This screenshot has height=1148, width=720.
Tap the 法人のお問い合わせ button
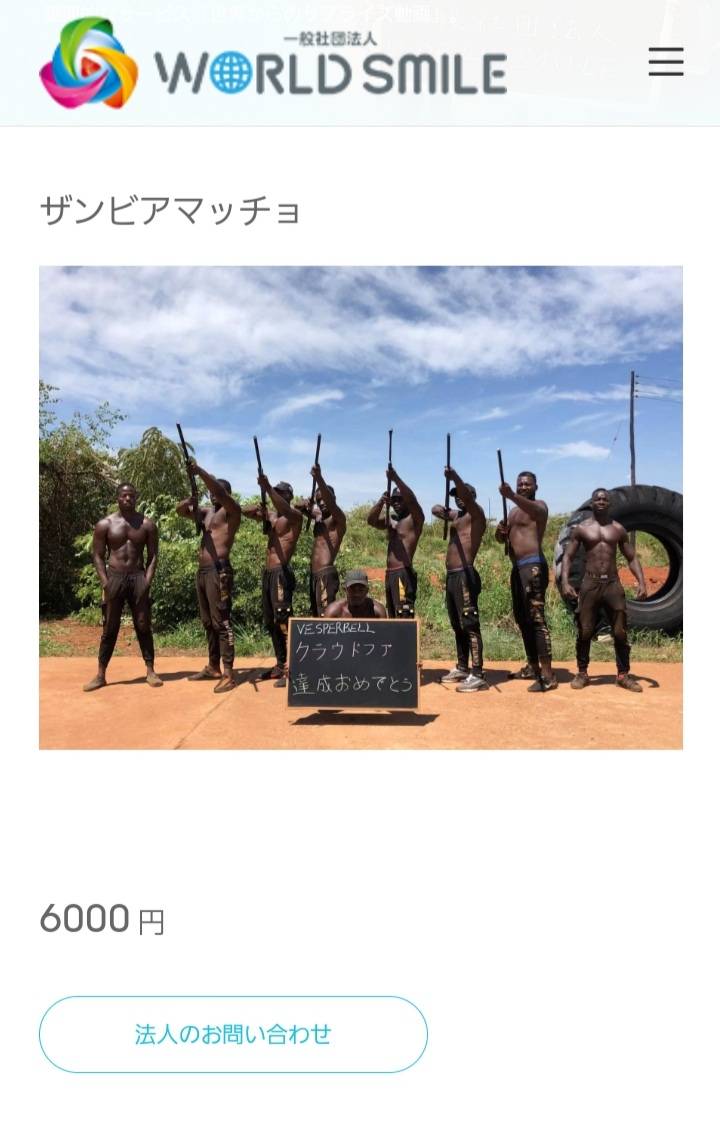(x=233, y=1034)
